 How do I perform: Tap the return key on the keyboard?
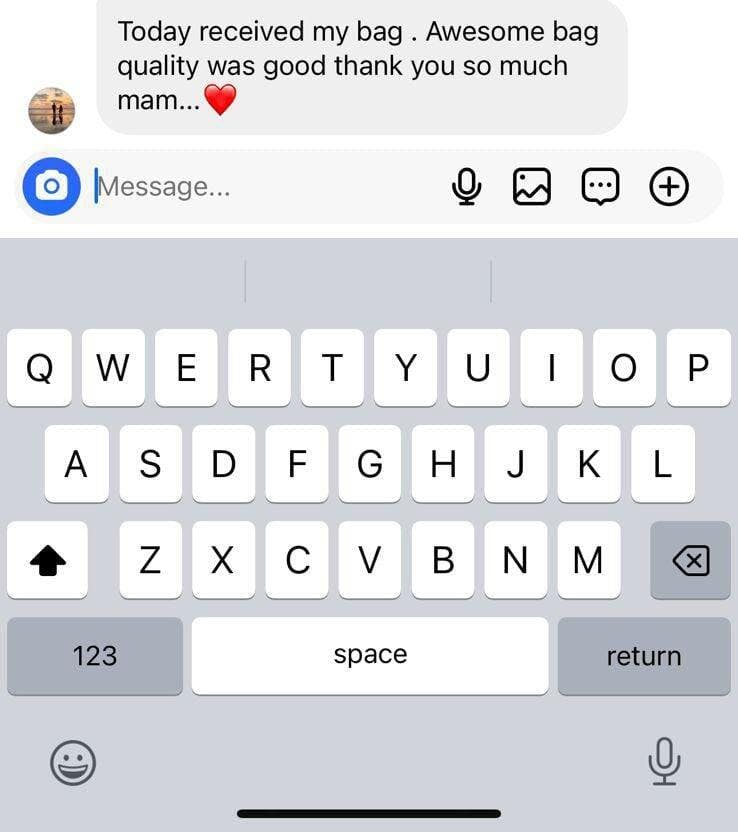(643, 656)
